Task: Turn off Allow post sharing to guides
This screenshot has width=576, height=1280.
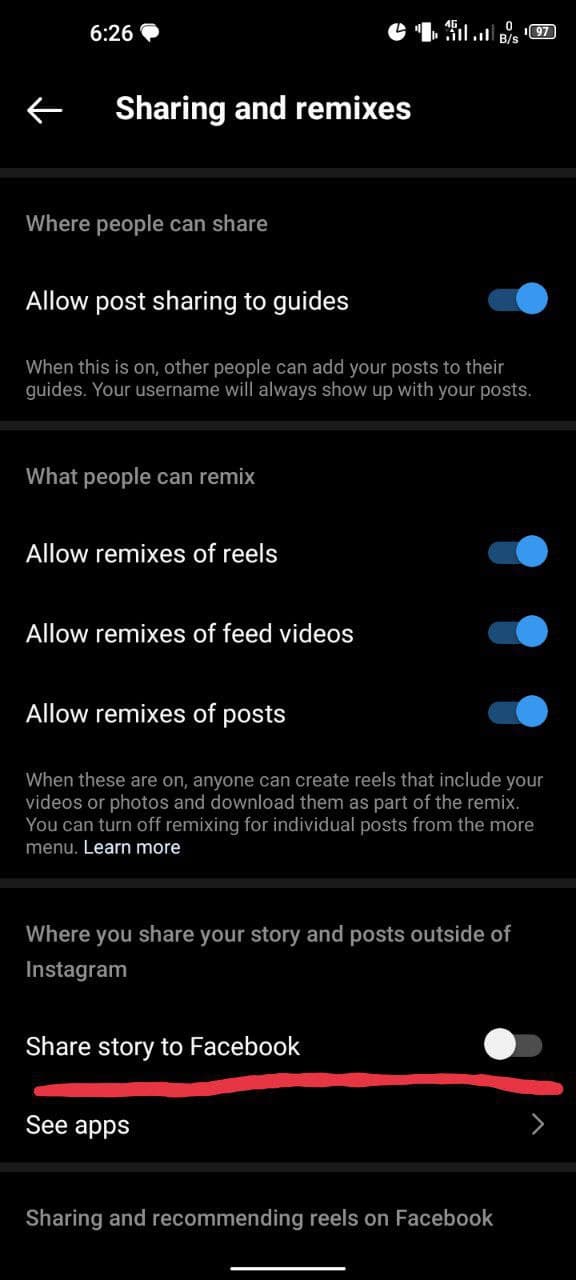Action: pyautogui.click(x=518, y=300)
